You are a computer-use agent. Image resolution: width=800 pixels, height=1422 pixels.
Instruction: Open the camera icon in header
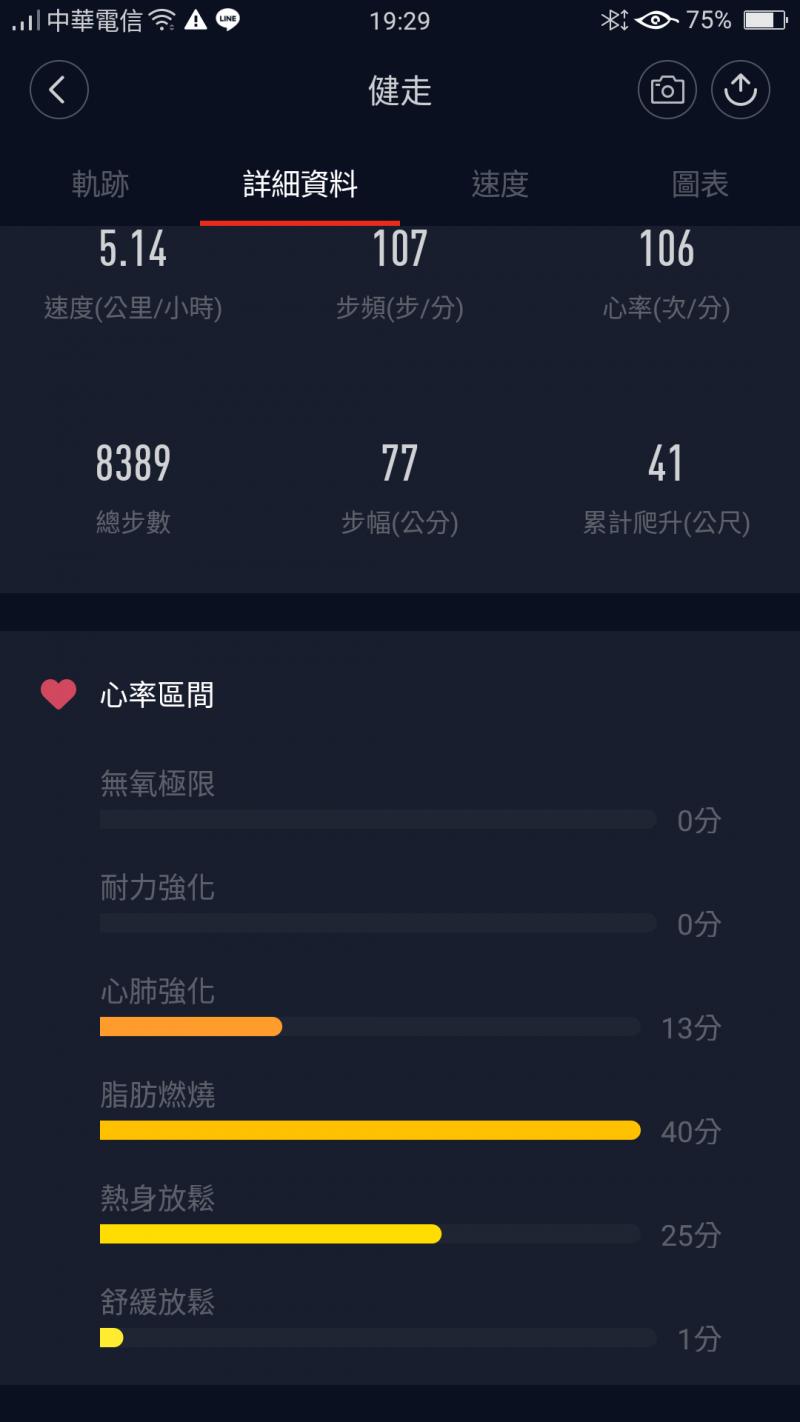(667, 90)
